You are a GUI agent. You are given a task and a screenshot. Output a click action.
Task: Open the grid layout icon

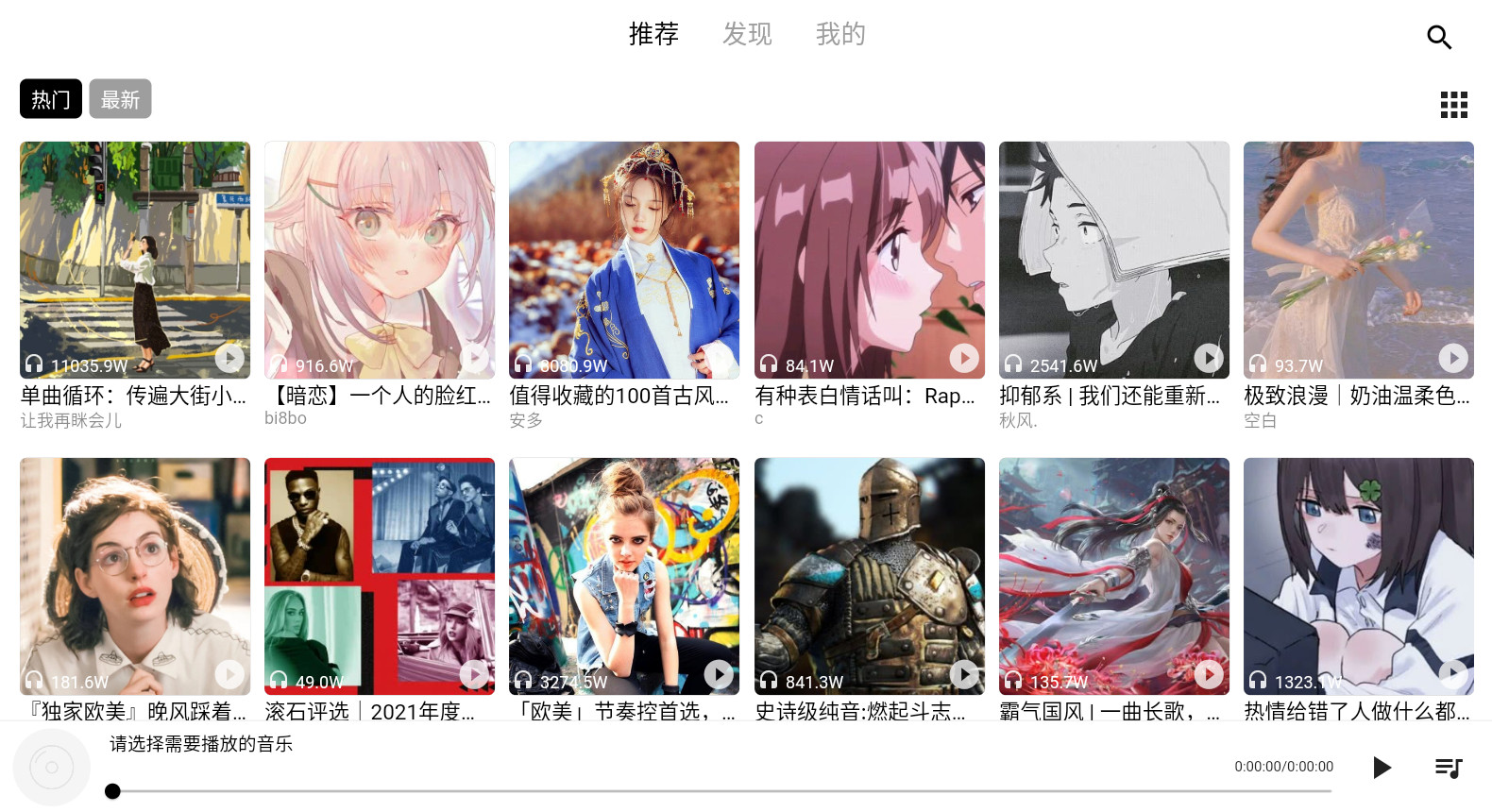click(x=1453, y=105)
